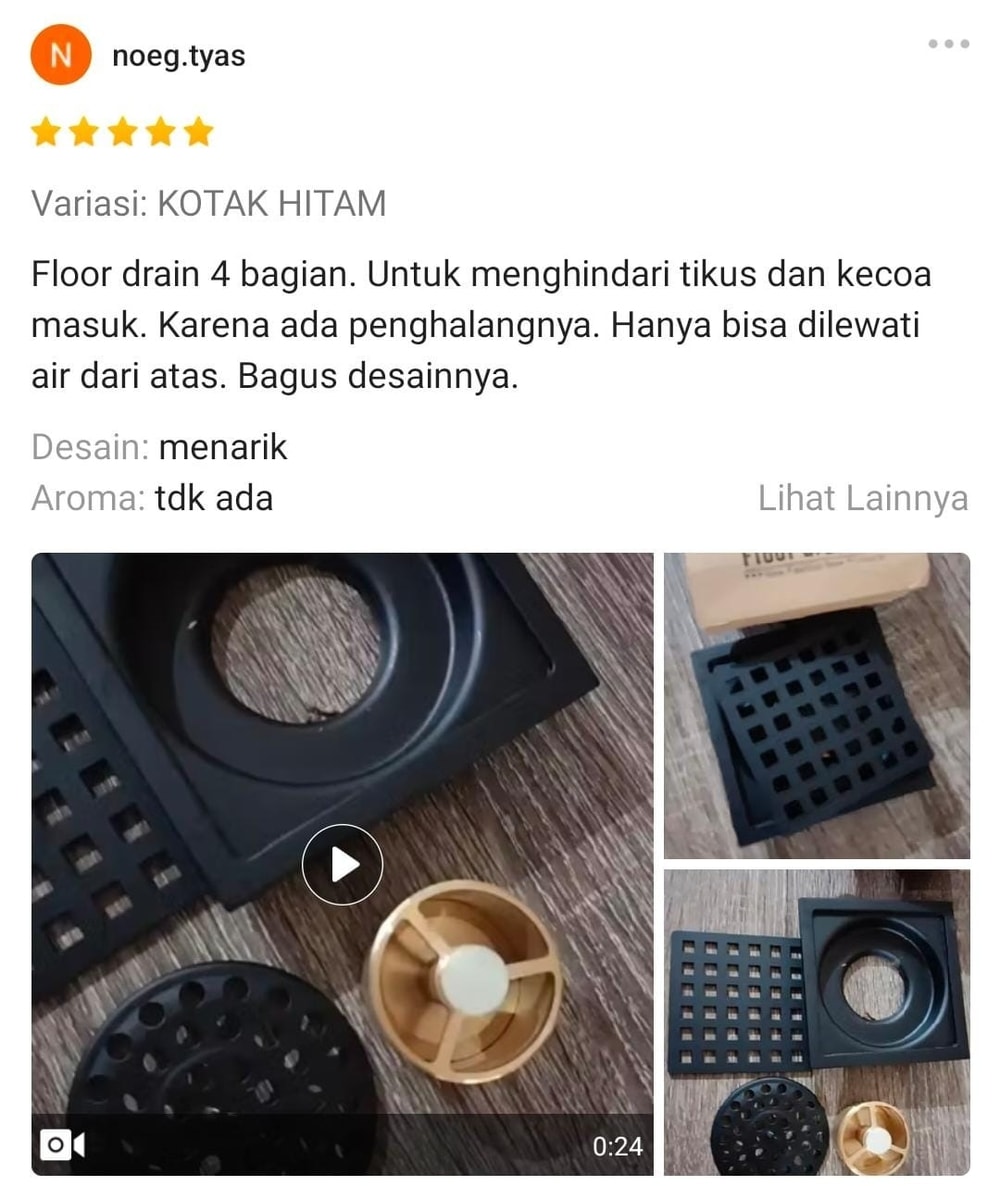Open the three-dot overflow menu
The height and width of the screenshot is (1186, 1000).
[x=948, y=44]
